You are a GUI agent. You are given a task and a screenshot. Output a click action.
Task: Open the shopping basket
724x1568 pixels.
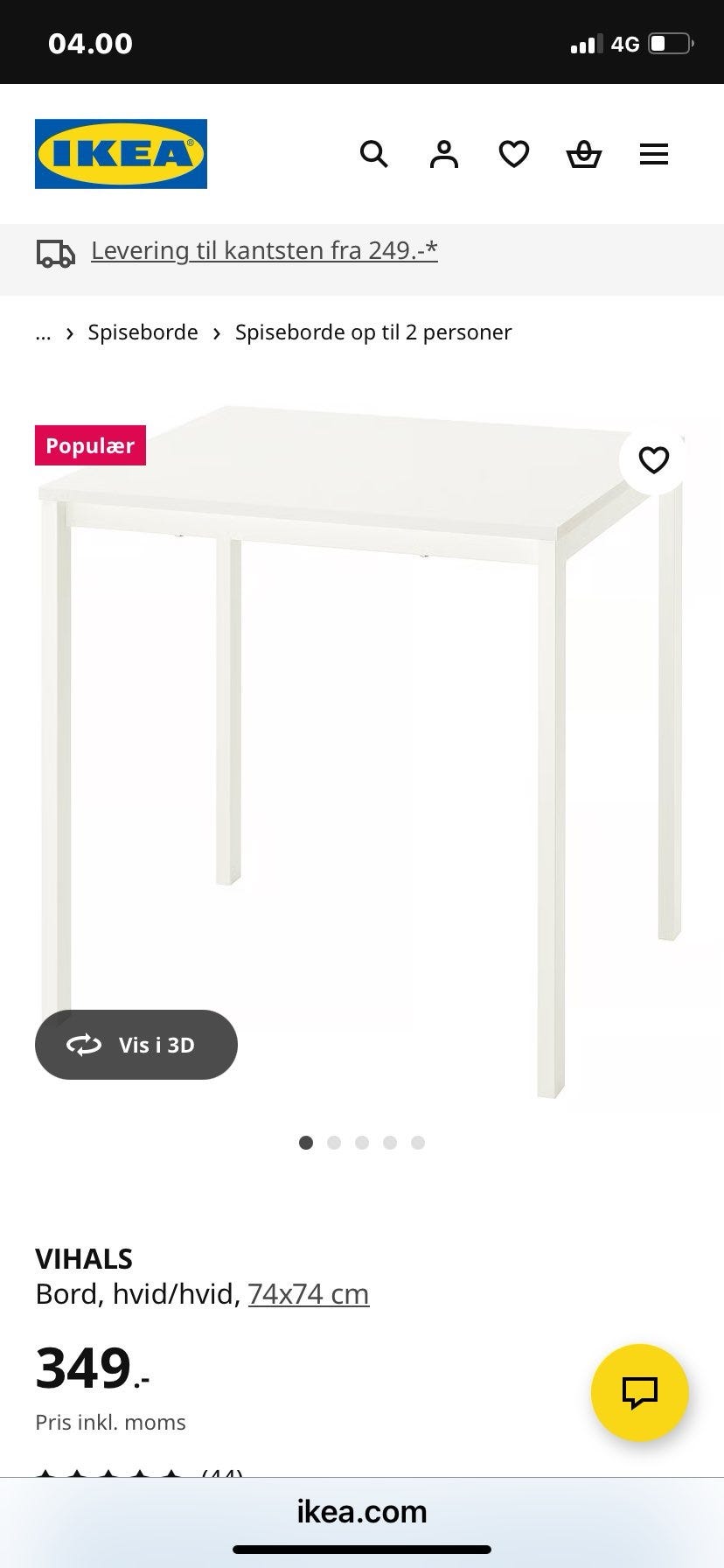[584, 155]
